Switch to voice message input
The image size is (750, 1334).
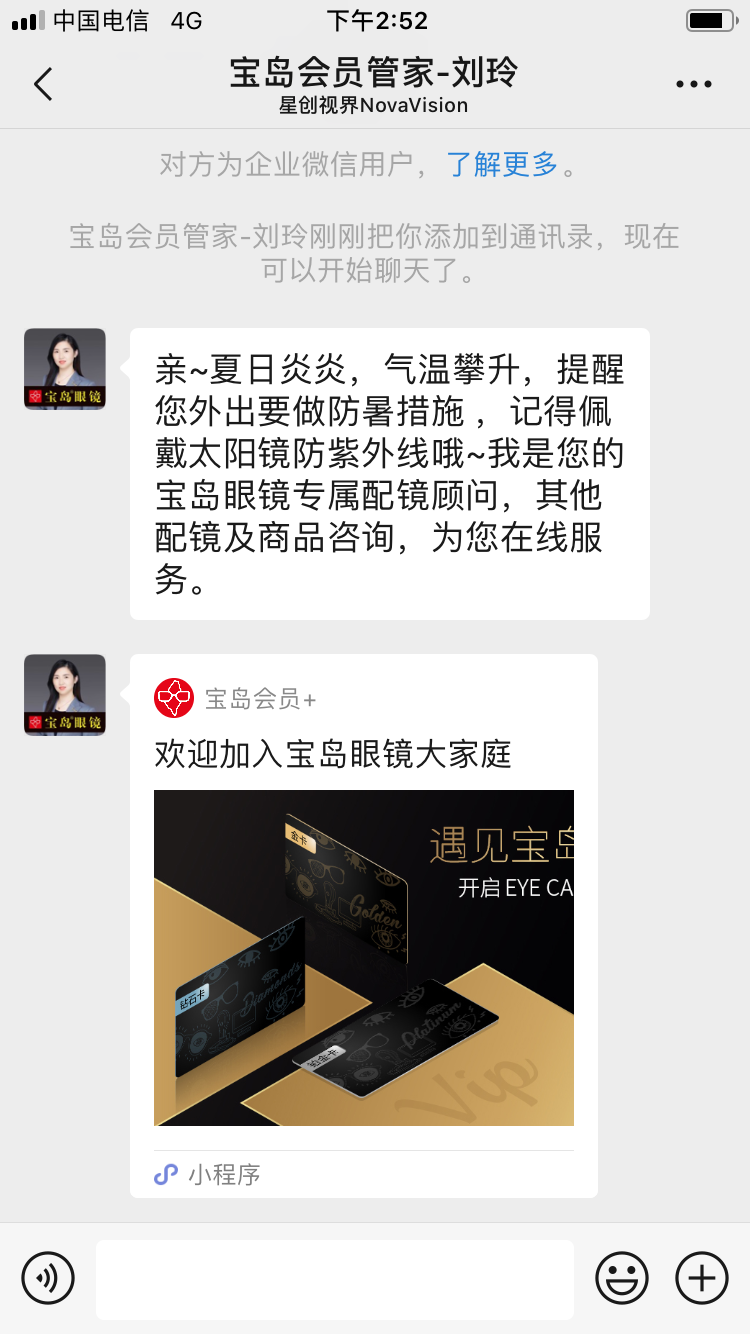click(48, 1278)
